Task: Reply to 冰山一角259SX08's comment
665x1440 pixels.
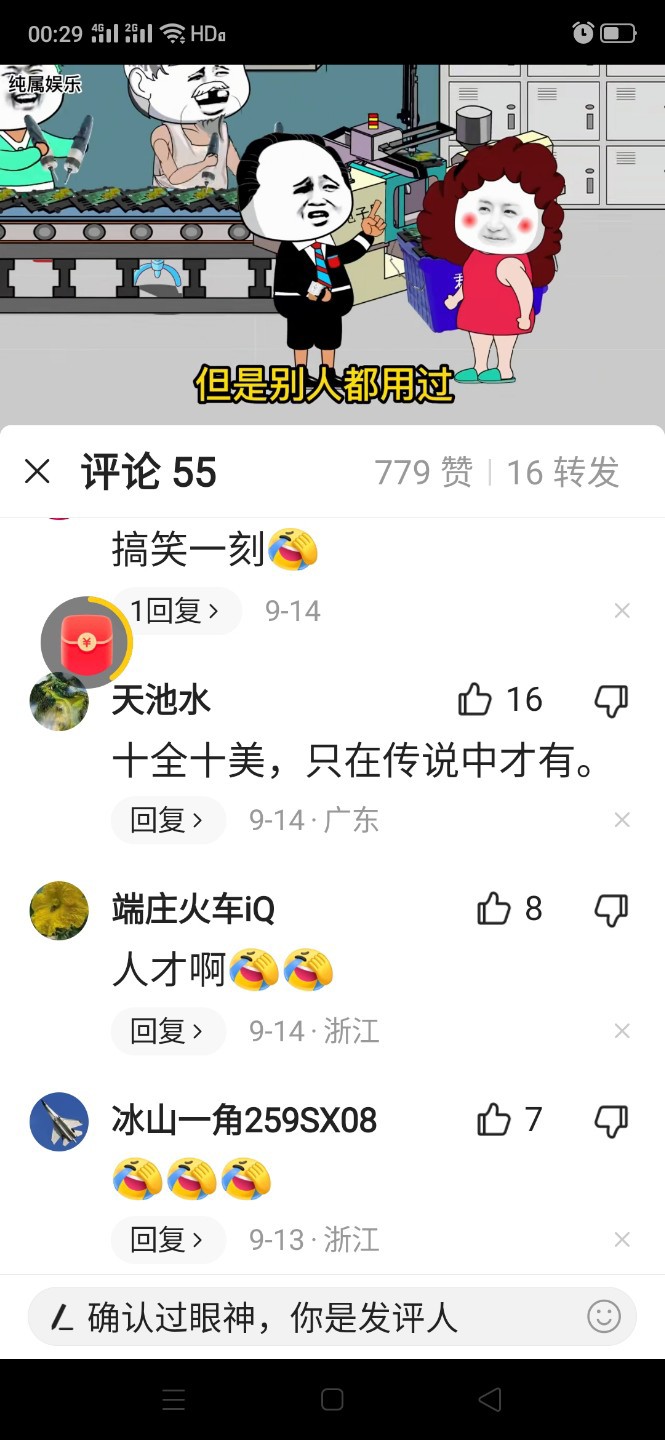Action: pos(168,1241)
